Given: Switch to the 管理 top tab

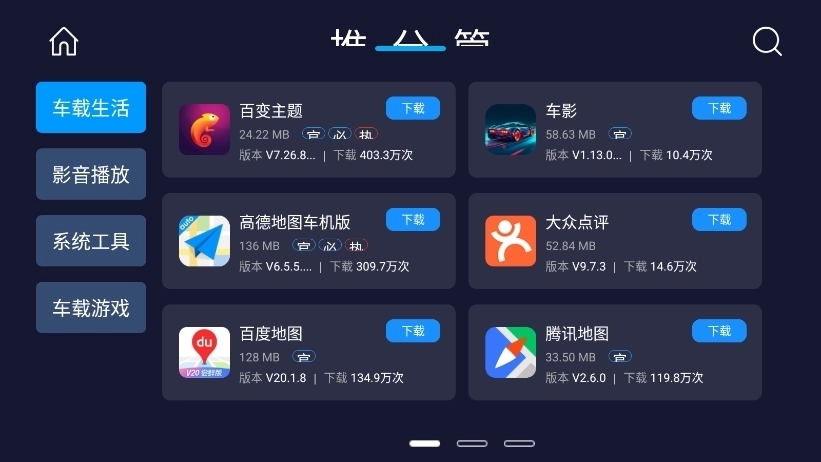Looking at the screenshot, I should (x=471, y=38).
